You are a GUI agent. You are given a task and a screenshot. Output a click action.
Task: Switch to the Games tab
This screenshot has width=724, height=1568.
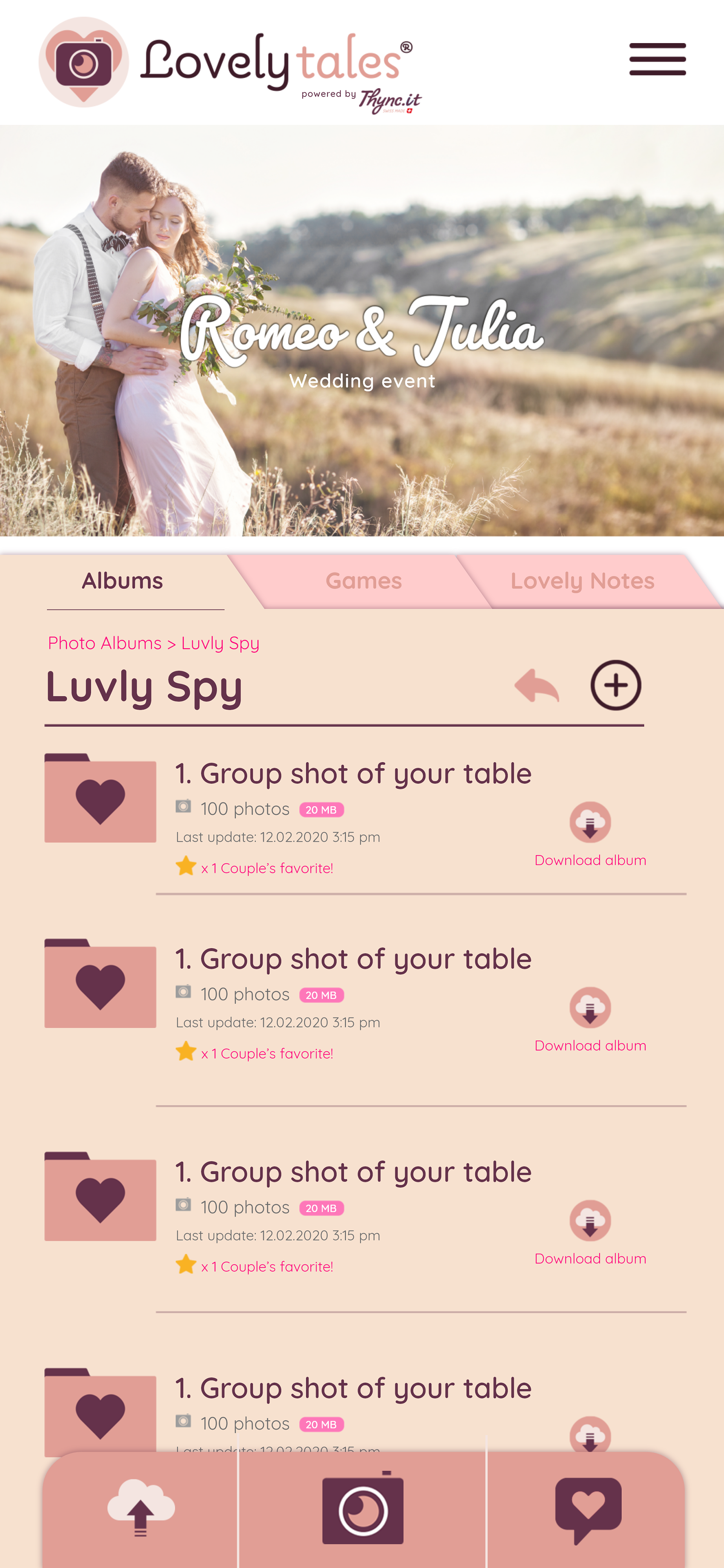pos(363,581)
